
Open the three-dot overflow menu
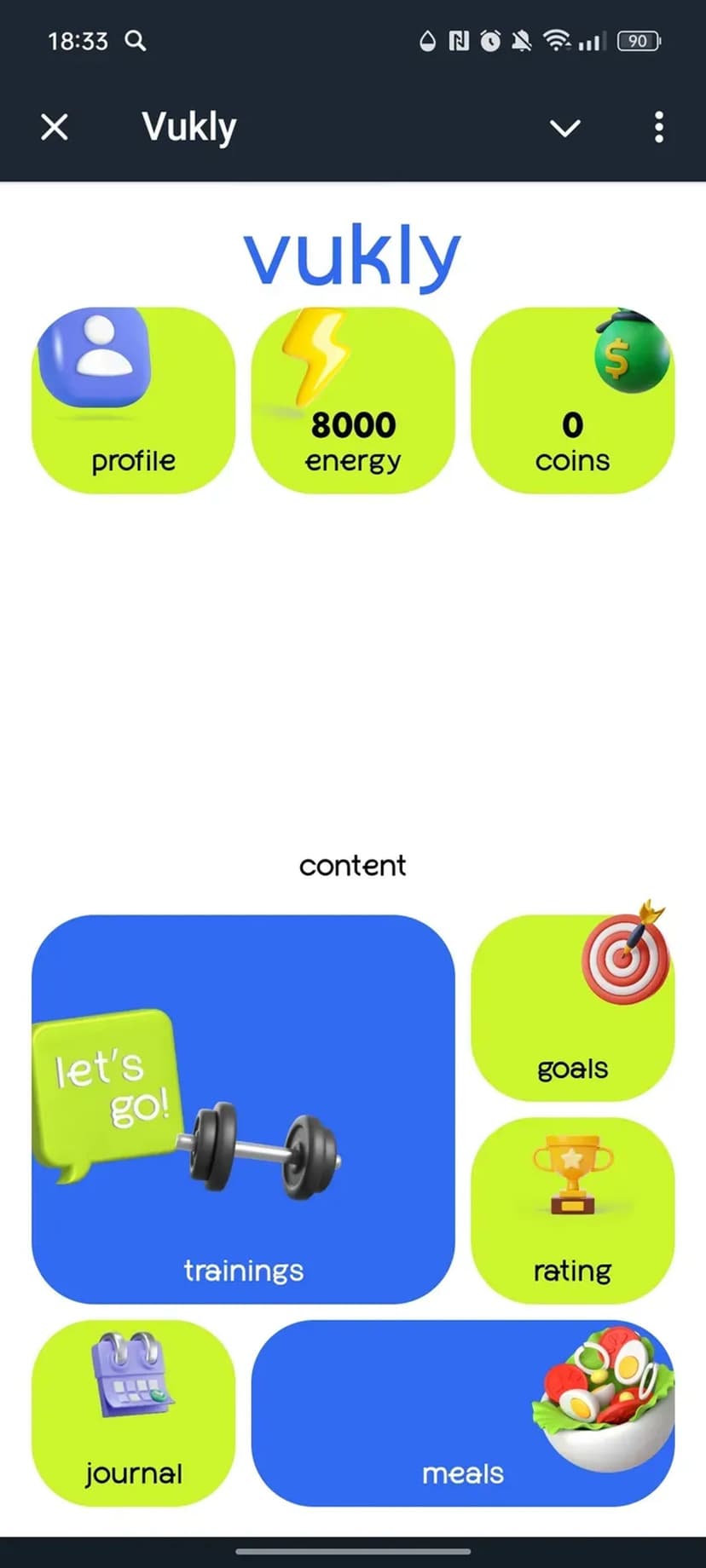click(658, 128)
